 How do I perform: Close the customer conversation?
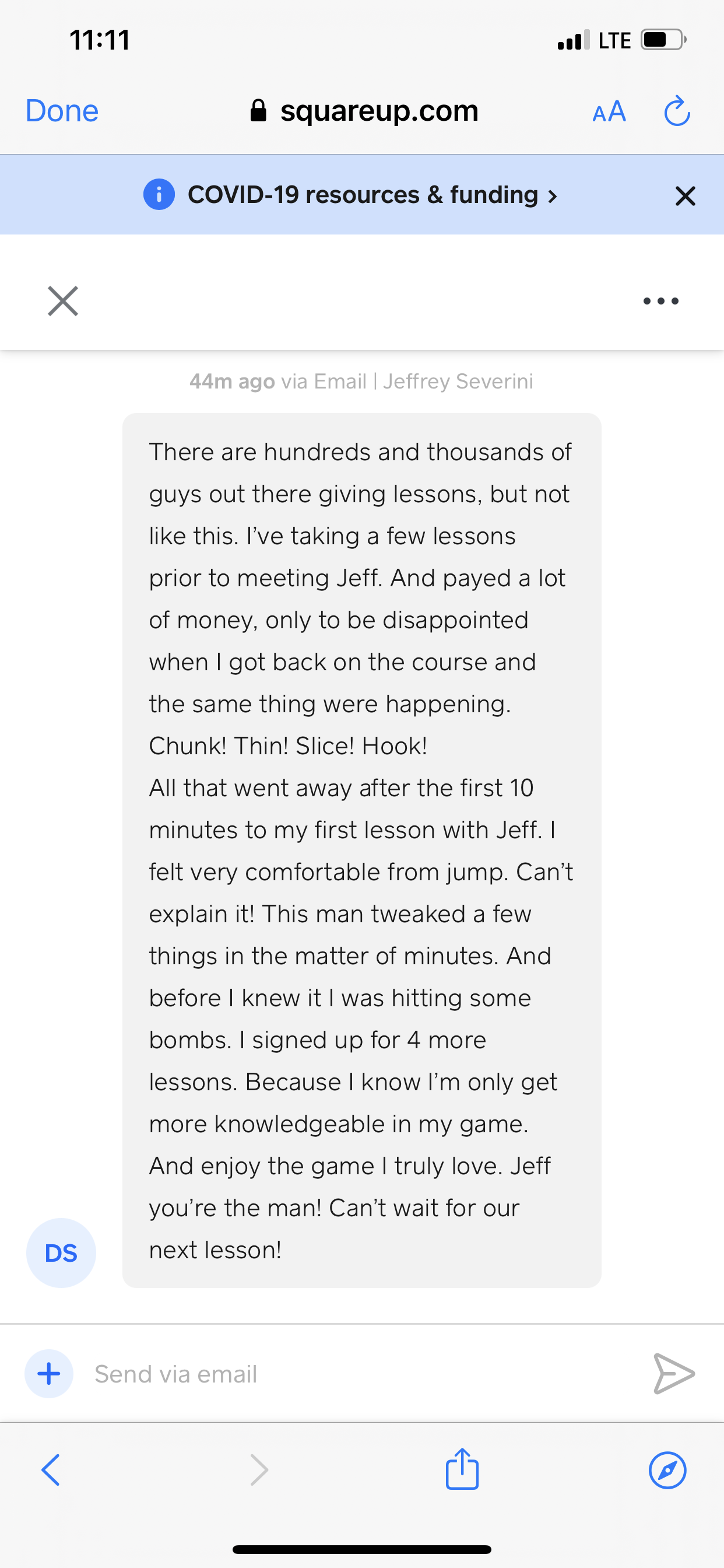coord(63,300)
